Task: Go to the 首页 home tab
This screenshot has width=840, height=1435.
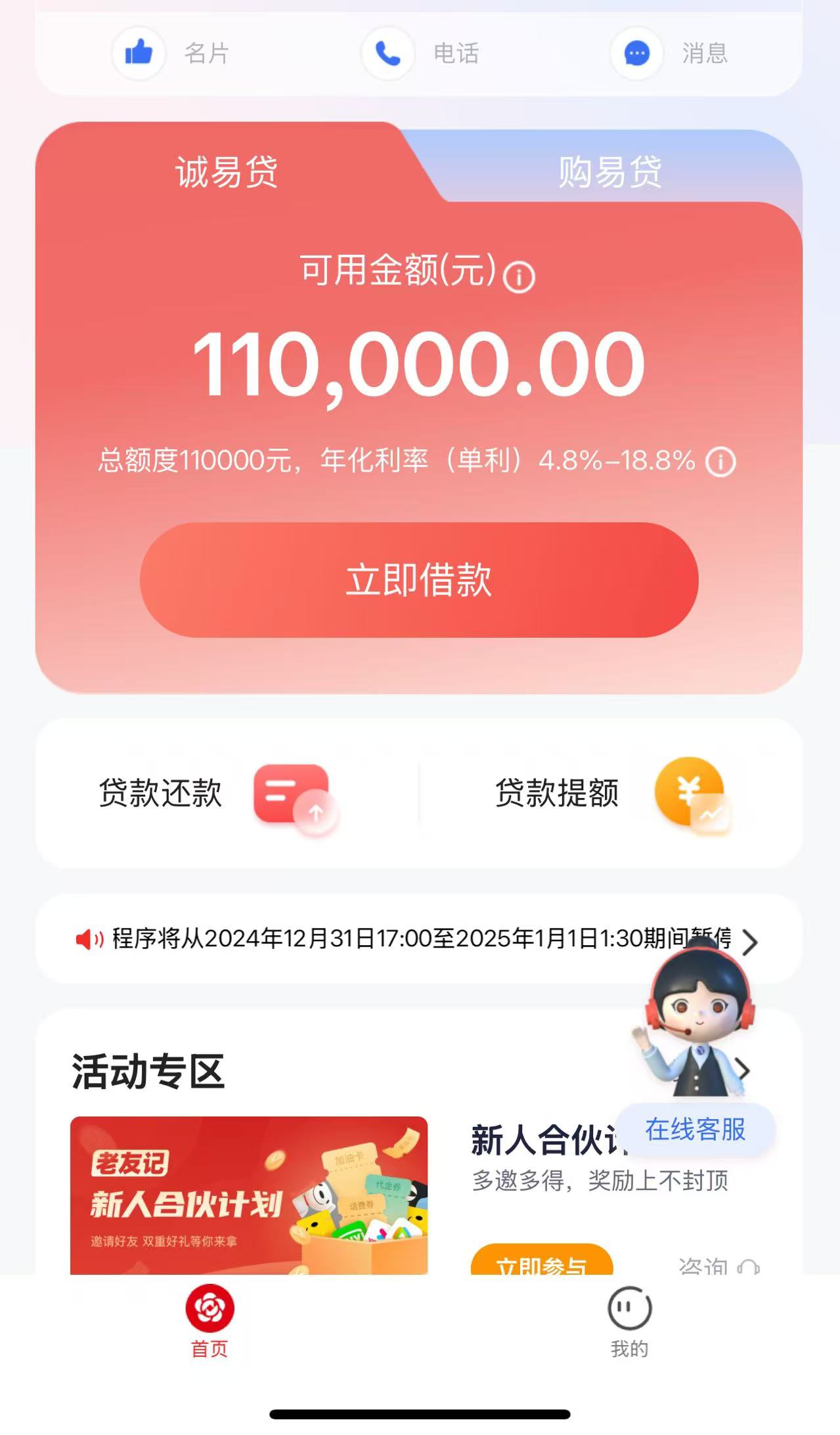Action: tap(210, 1321)
